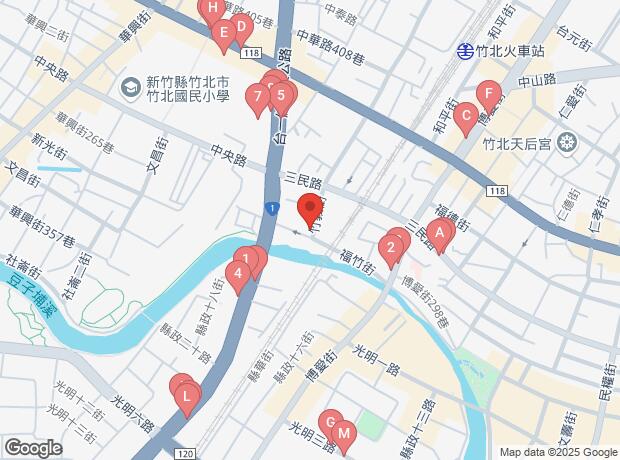Tap map marker C near 和平街
Screen dimensions: 620x460
click(x=464, y=117)
